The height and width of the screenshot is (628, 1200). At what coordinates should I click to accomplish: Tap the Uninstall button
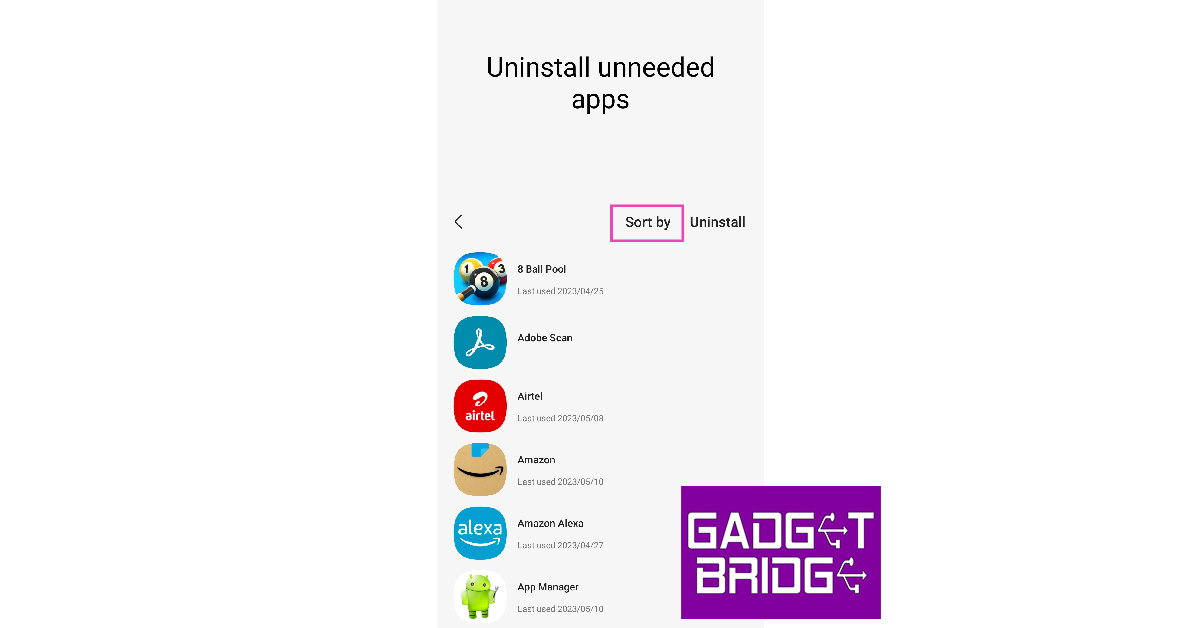coord(717,222)
